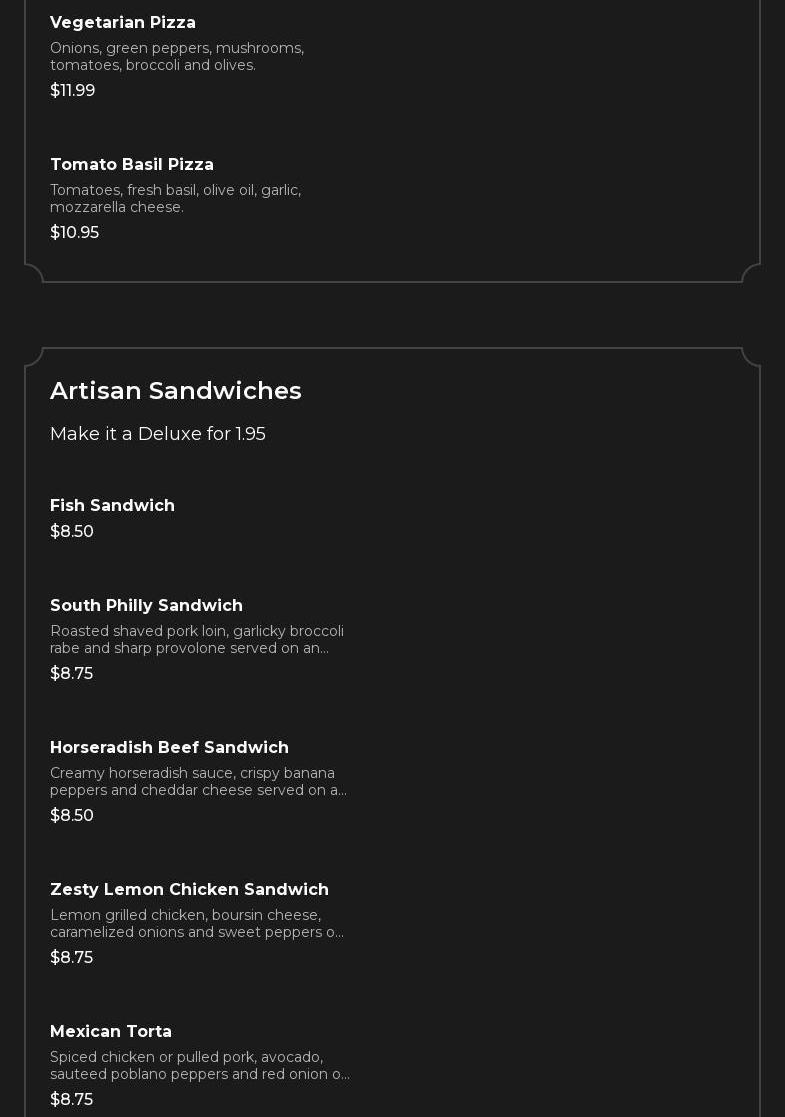Viewport: 785px width, 1117px height.
Task: View Tomato Basil Pizza details
Action: tap(132, 164)
